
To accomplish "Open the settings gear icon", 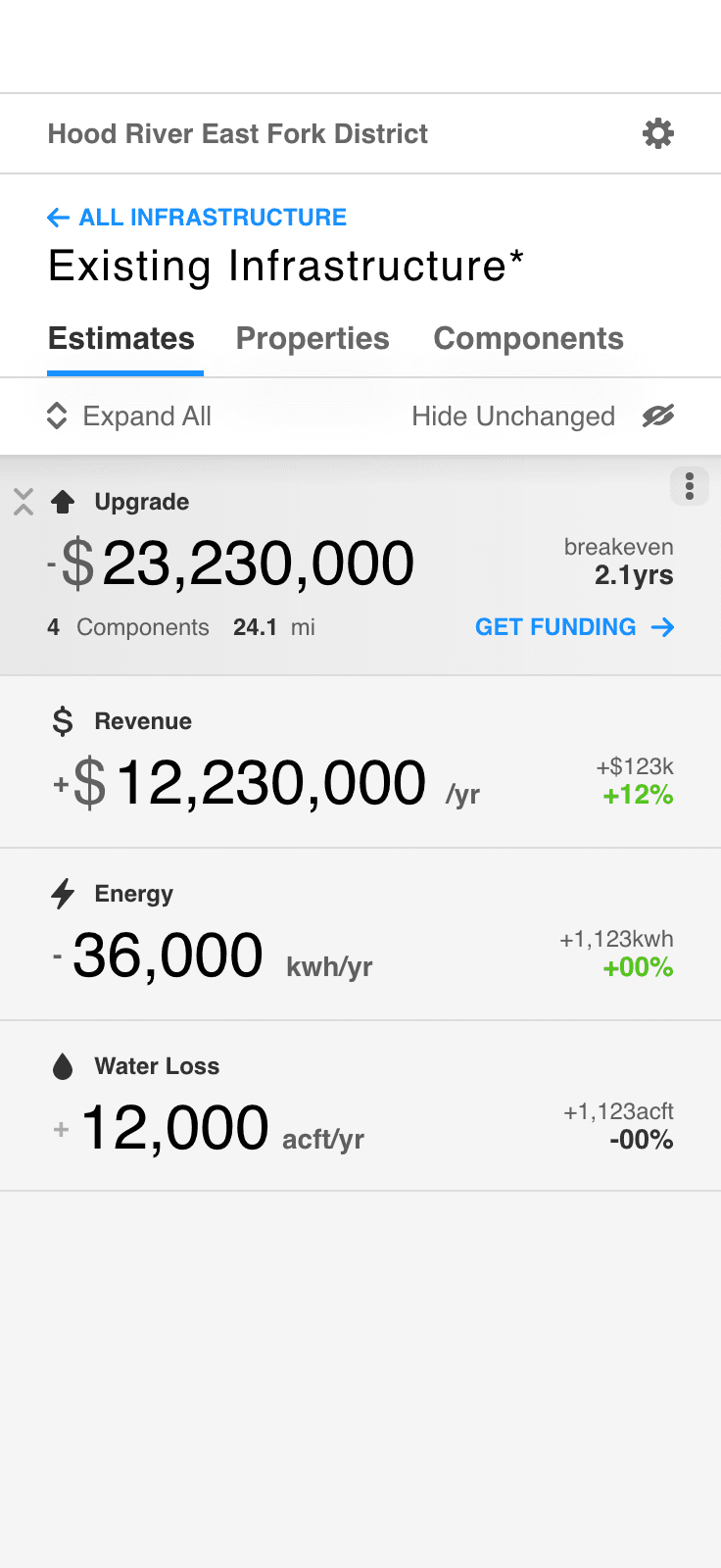I will (658, 133).
